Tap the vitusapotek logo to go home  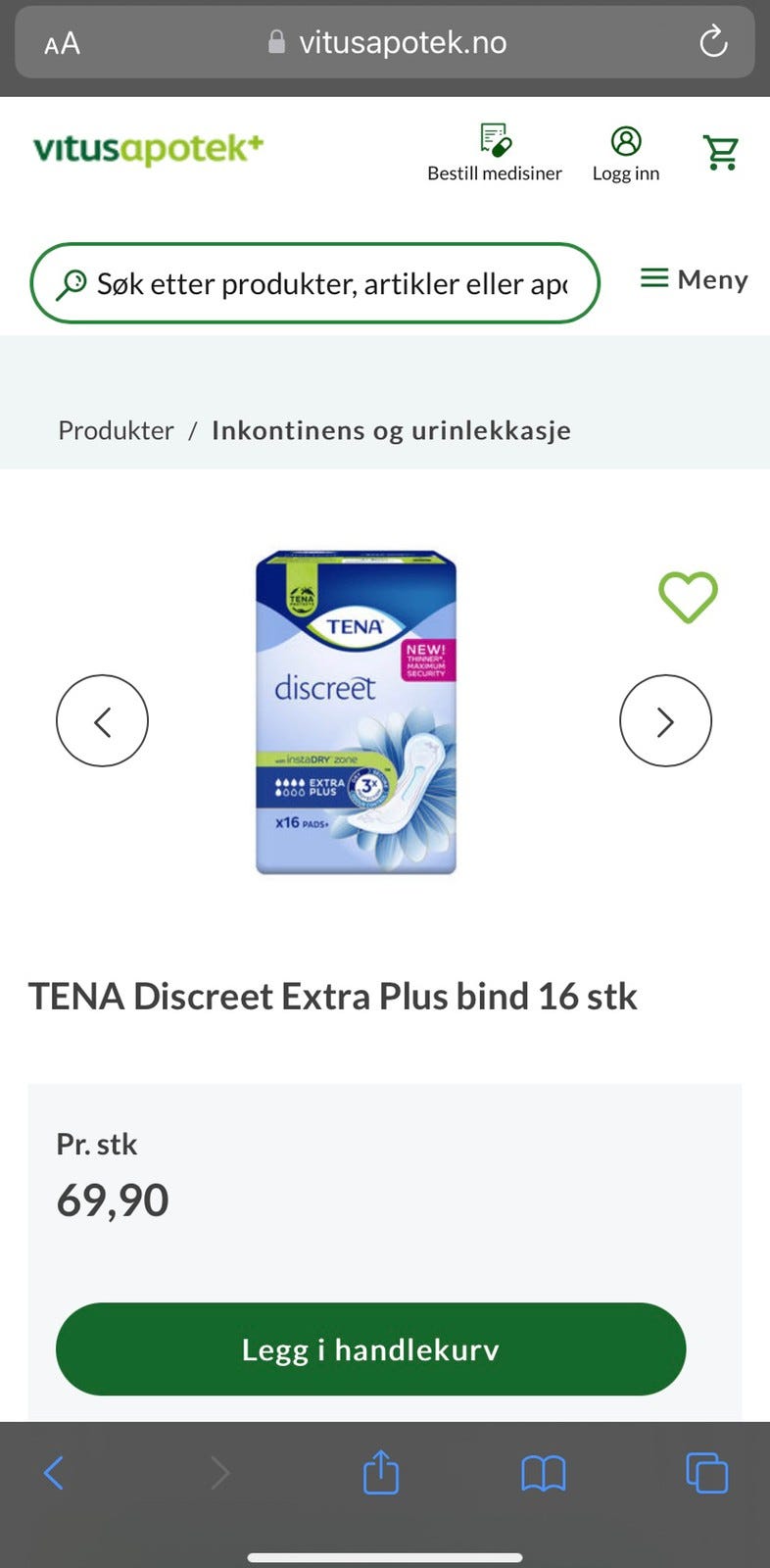pyautogui.click(x=148, y=148)
